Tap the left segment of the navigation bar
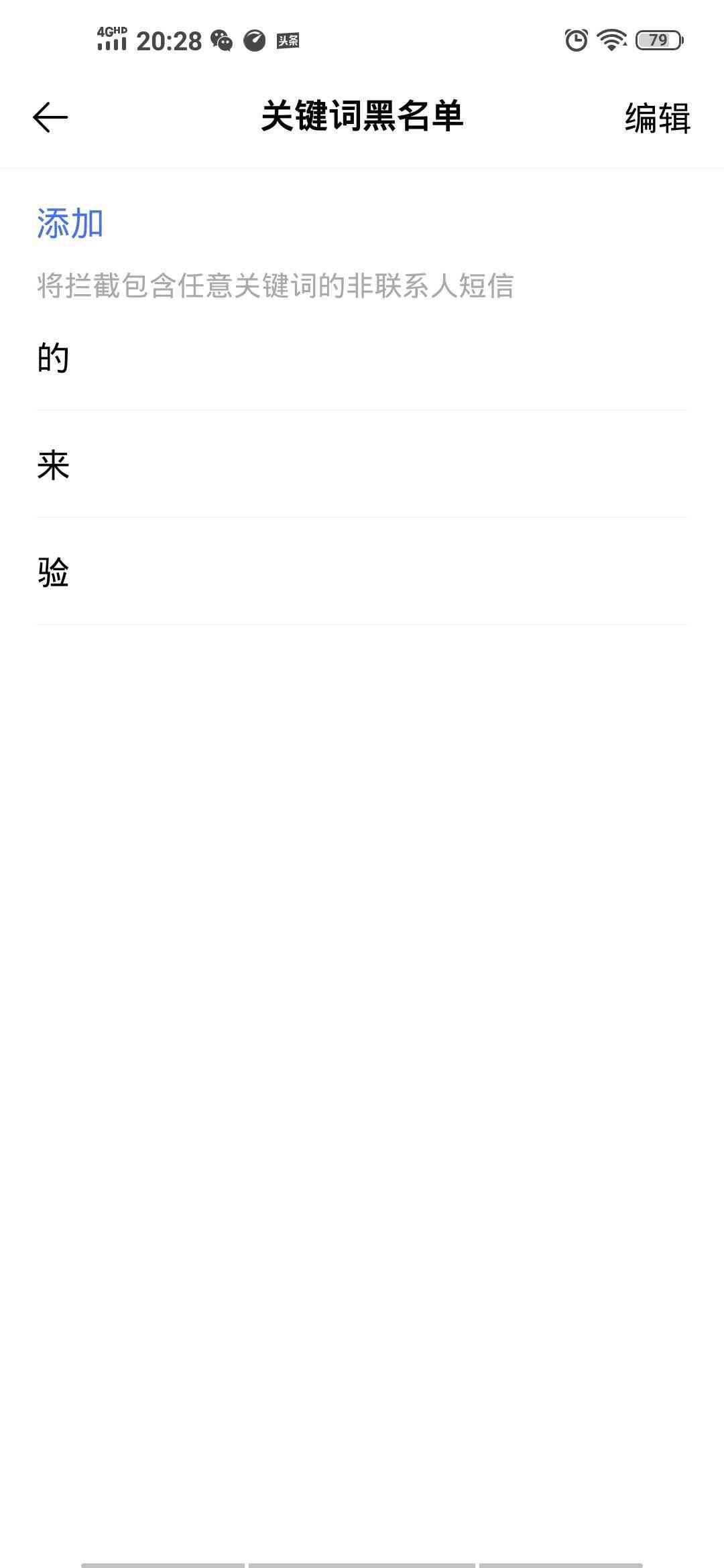The image size is (724, 1568). (161, 1561)
